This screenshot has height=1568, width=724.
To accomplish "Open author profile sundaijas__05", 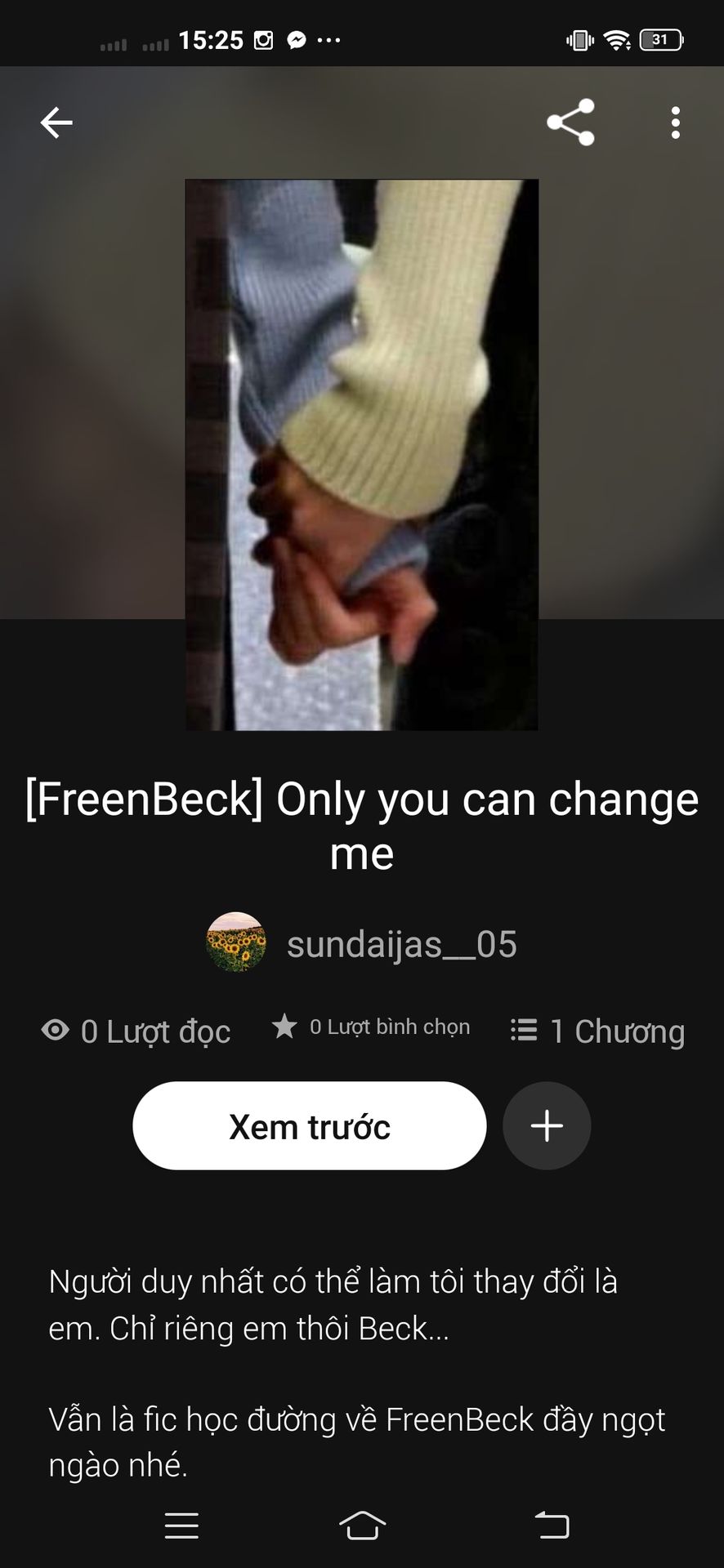I will 362,944.
